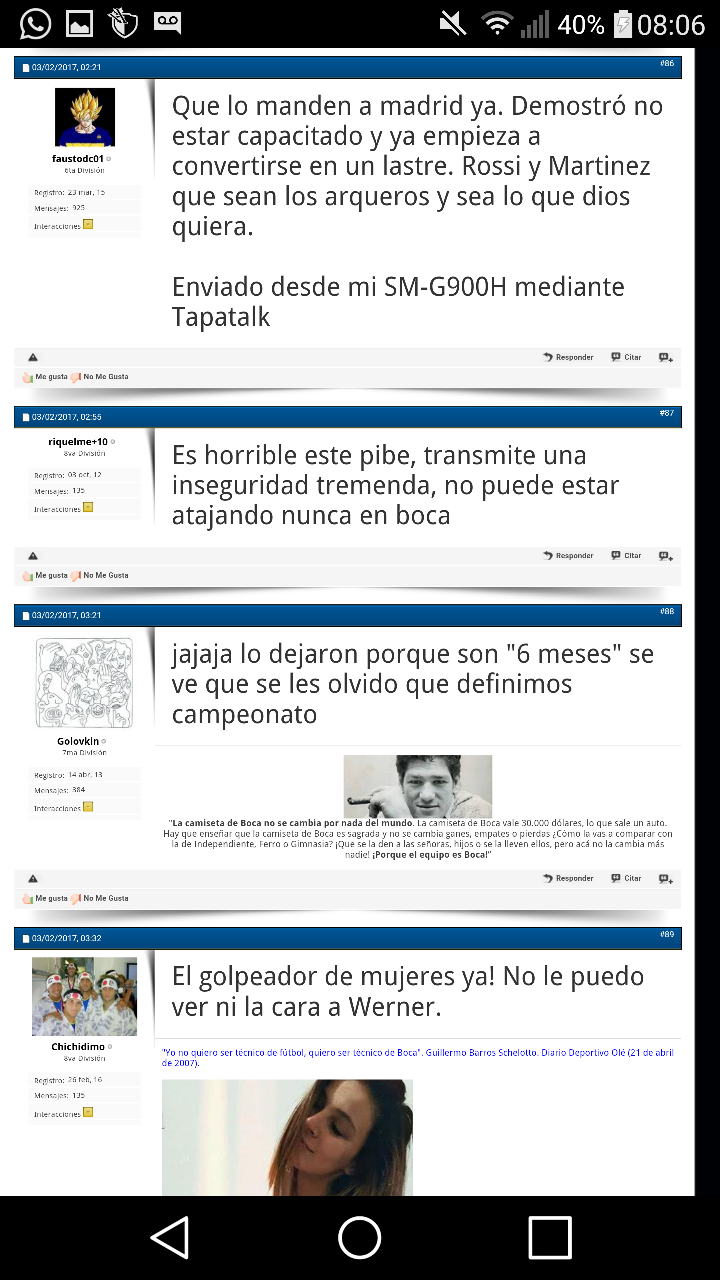Screen dimensions: 720x1280
Task: Open post number #89 permalink
Action: pos(667,934)
